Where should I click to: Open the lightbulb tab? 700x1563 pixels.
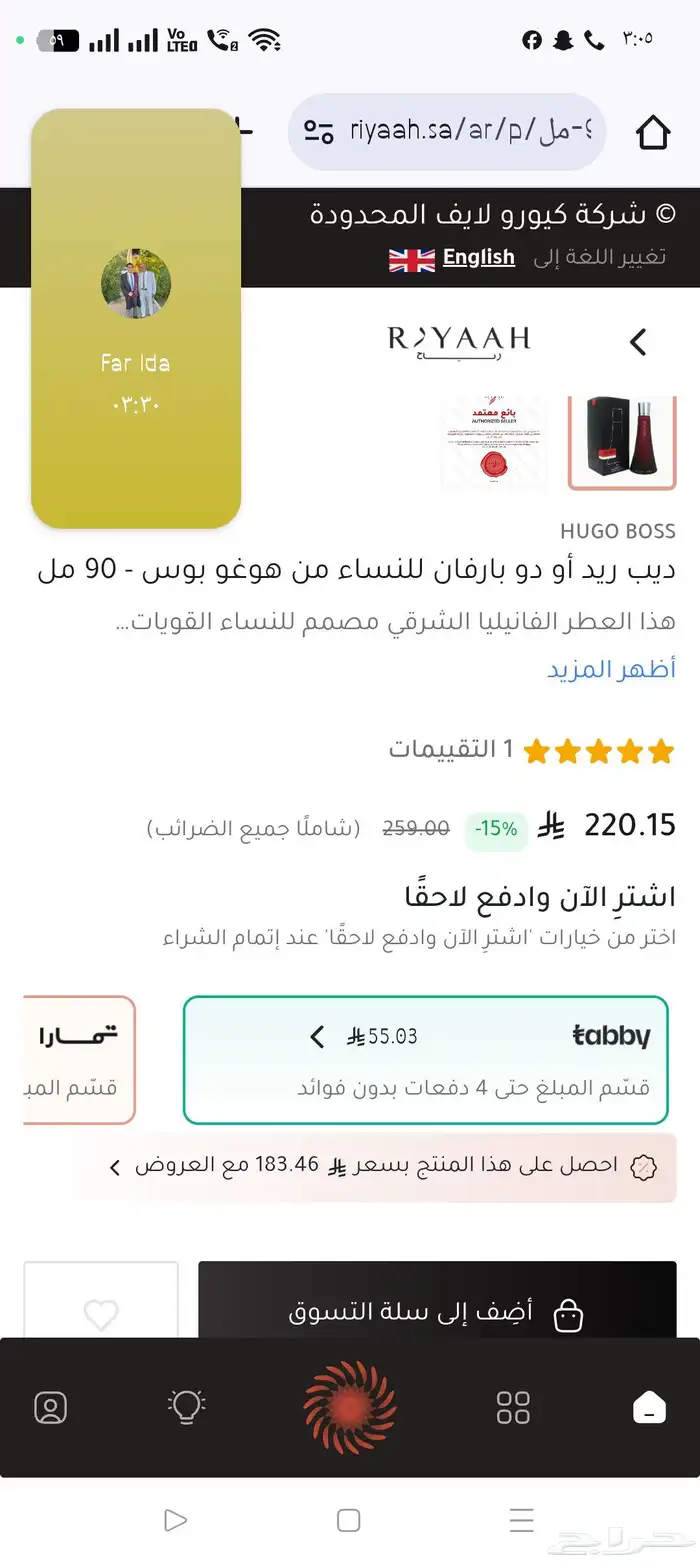pos(186,1408)
